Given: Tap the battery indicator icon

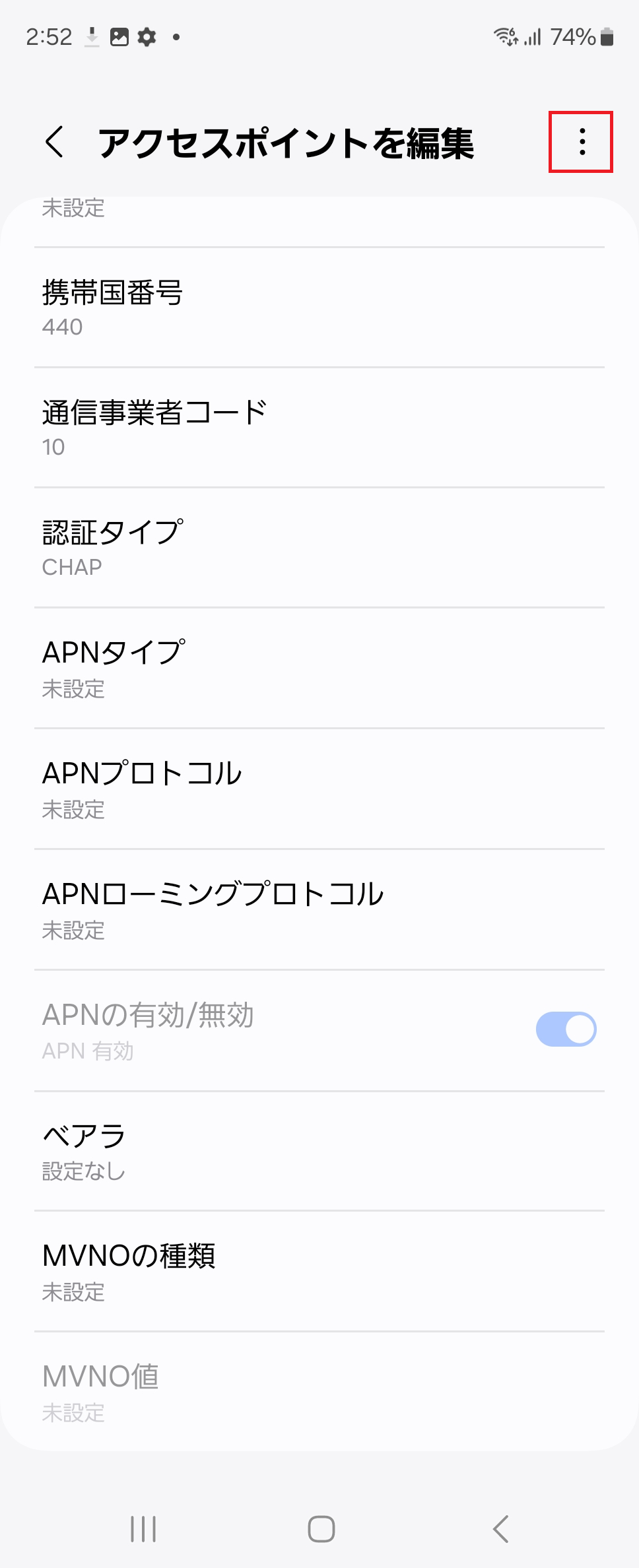Looking at the screenshot, I should click(605, 36).
